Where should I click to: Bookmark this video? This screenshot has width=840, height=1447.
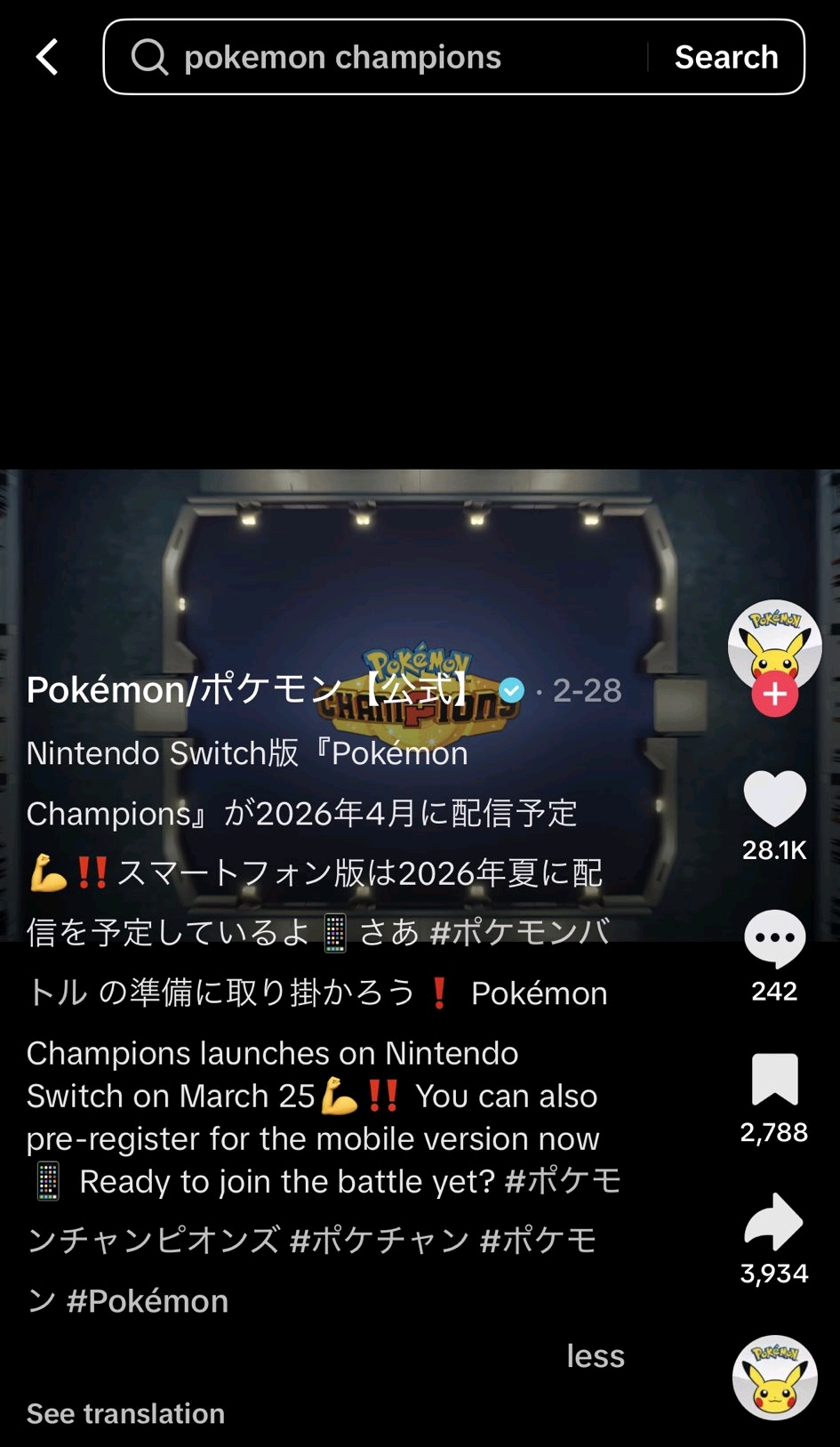774,1080
